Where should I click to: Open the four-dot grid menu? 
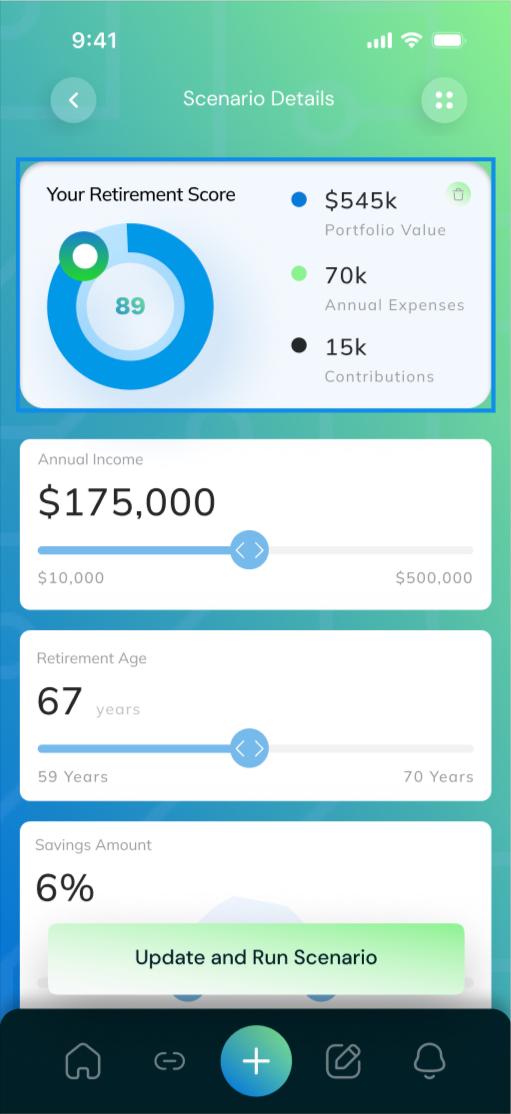(x=444, y=100)
